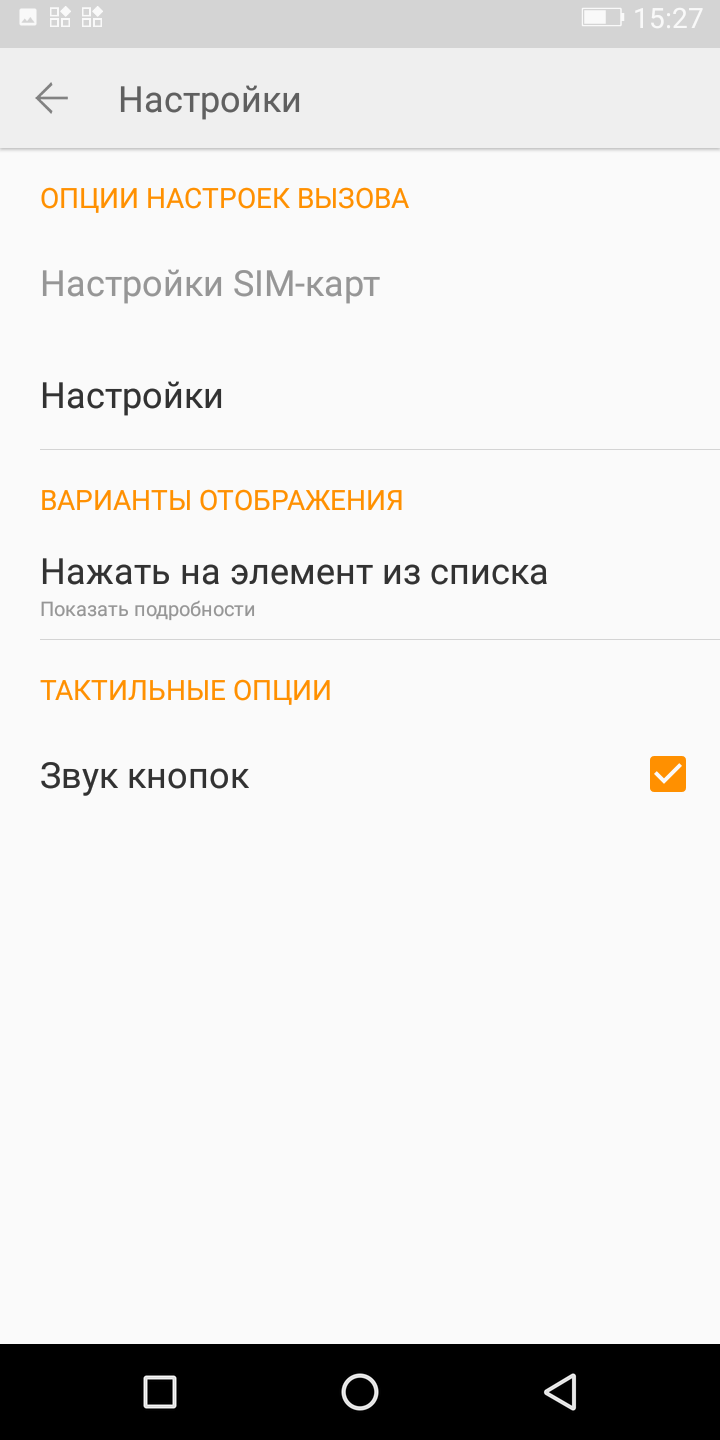The width and height of the screenshot is (720, 1440).
Task: Go back using the top-left arrow
Action: (51, 98)
